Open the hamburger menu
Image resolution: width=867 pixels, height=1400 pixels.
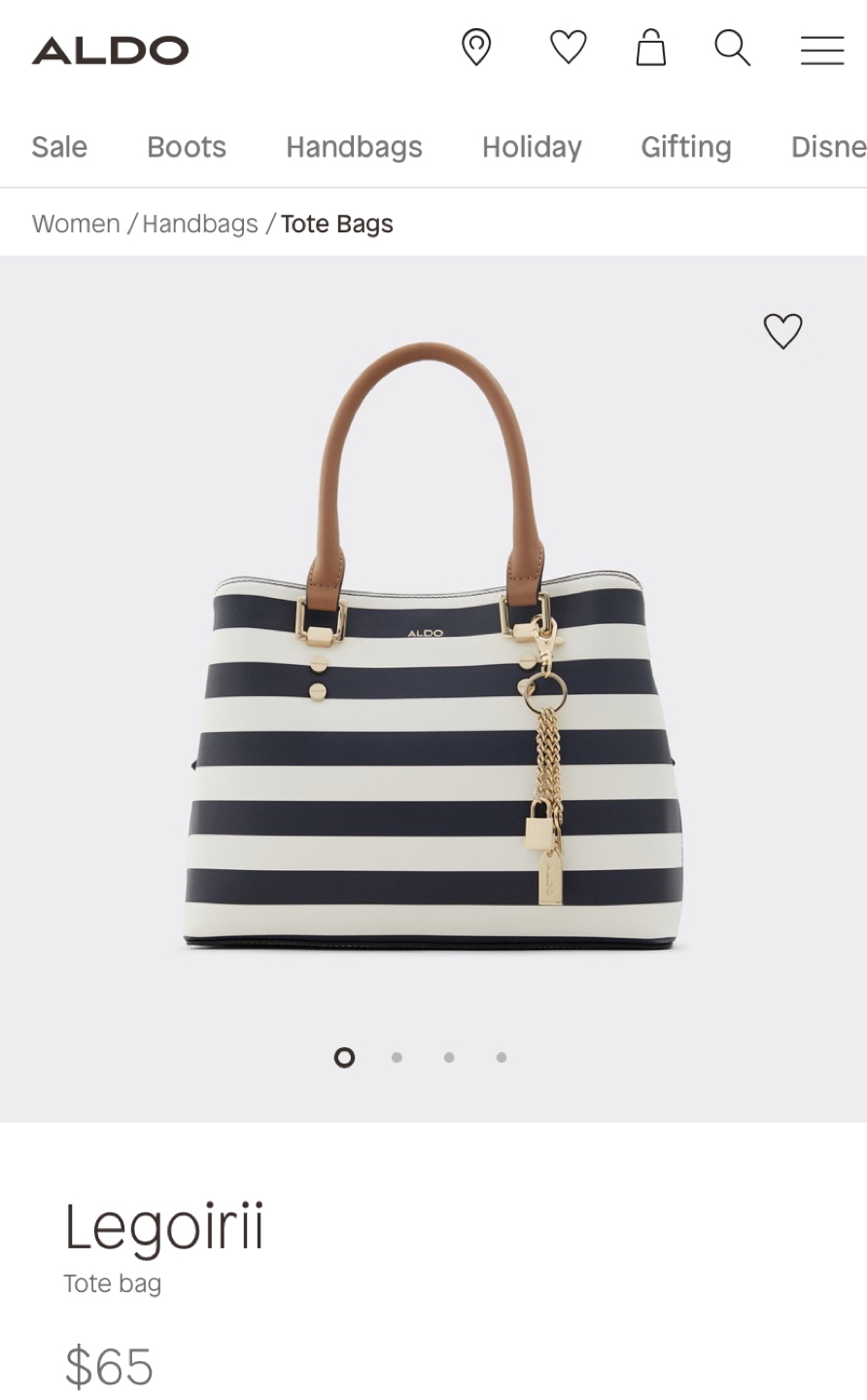[x=821, y=50]
